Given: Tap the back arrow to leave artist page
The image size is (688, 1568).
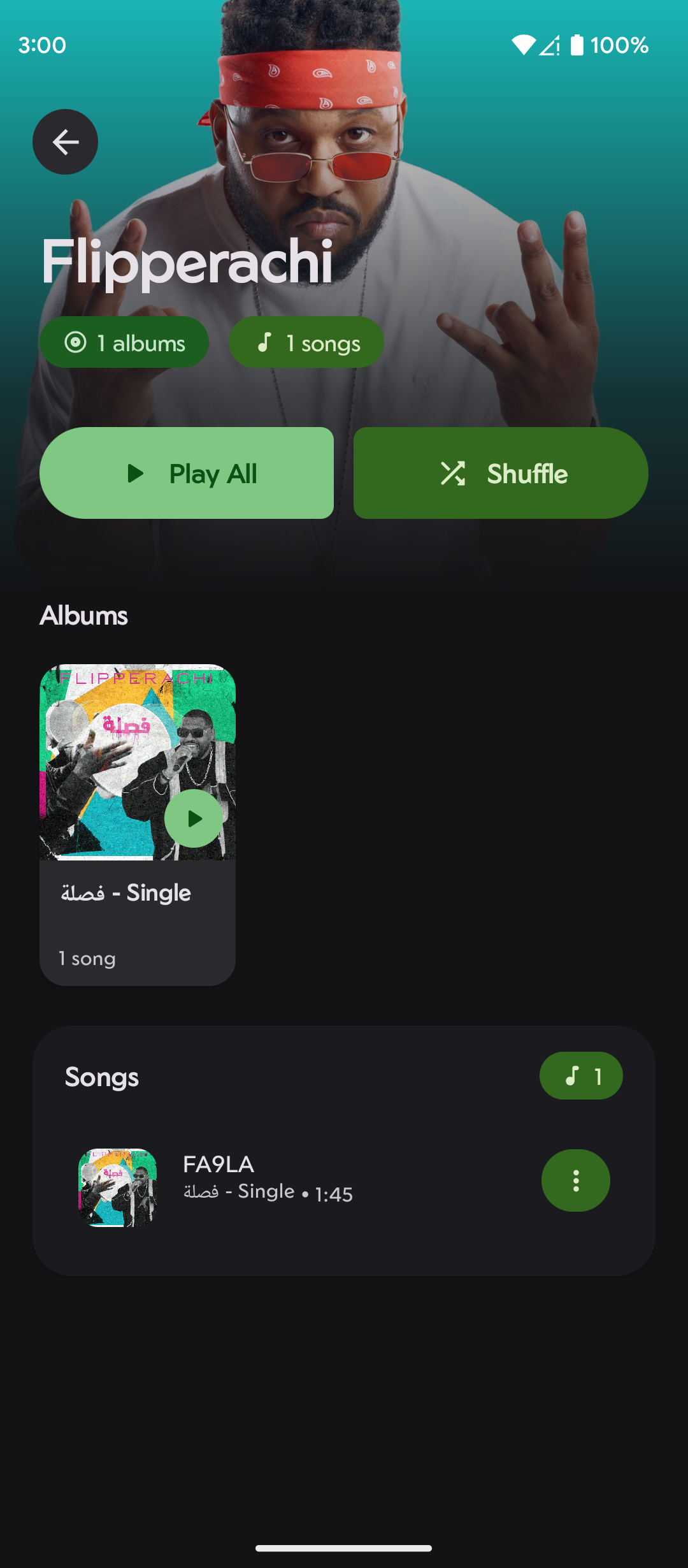Looking at the screenshot, I should [x=65, y=142].
